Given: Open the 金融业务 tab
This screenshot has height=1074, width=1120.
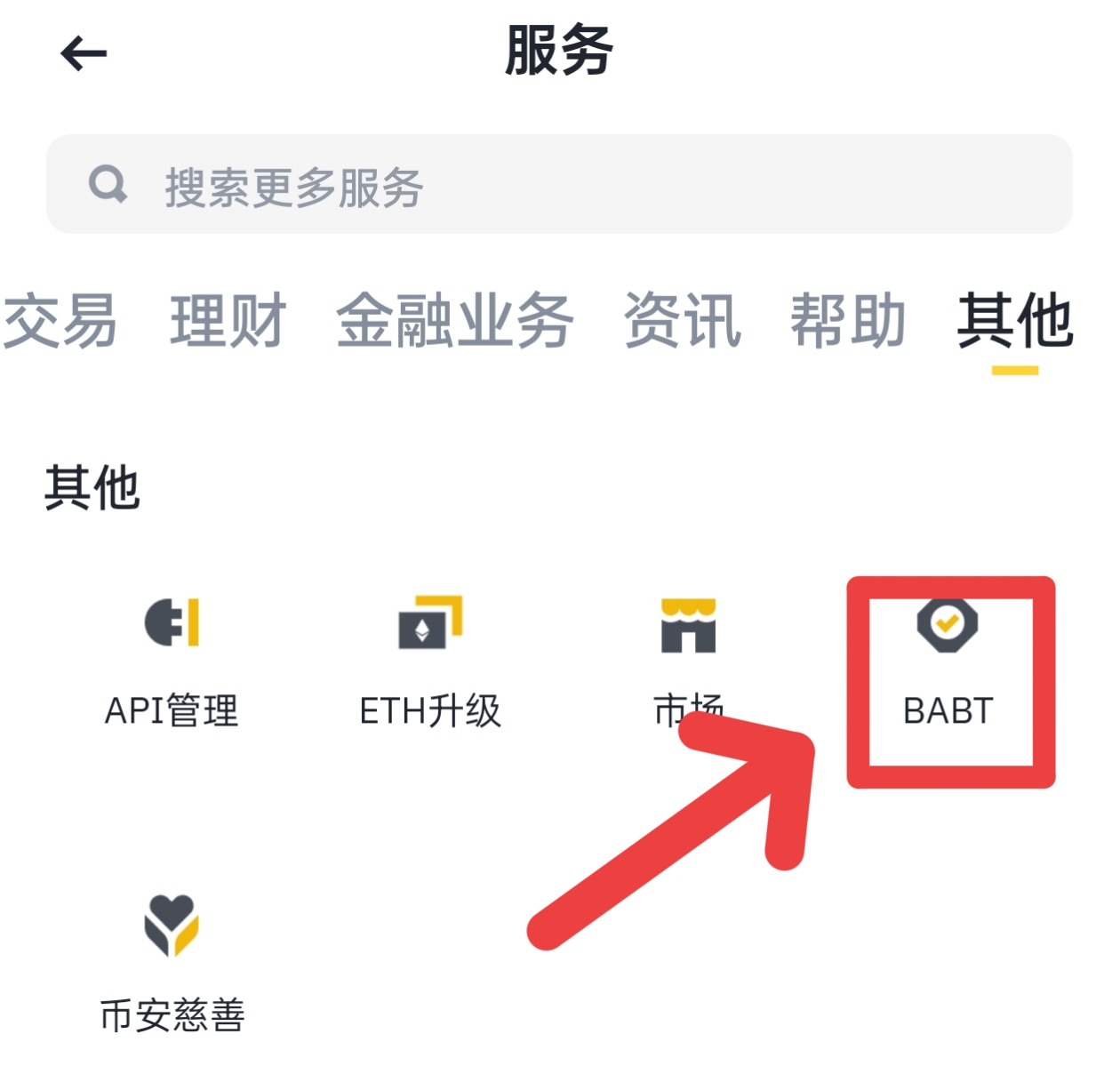Looking at the screenshot, I should click(x=454, y=321).
